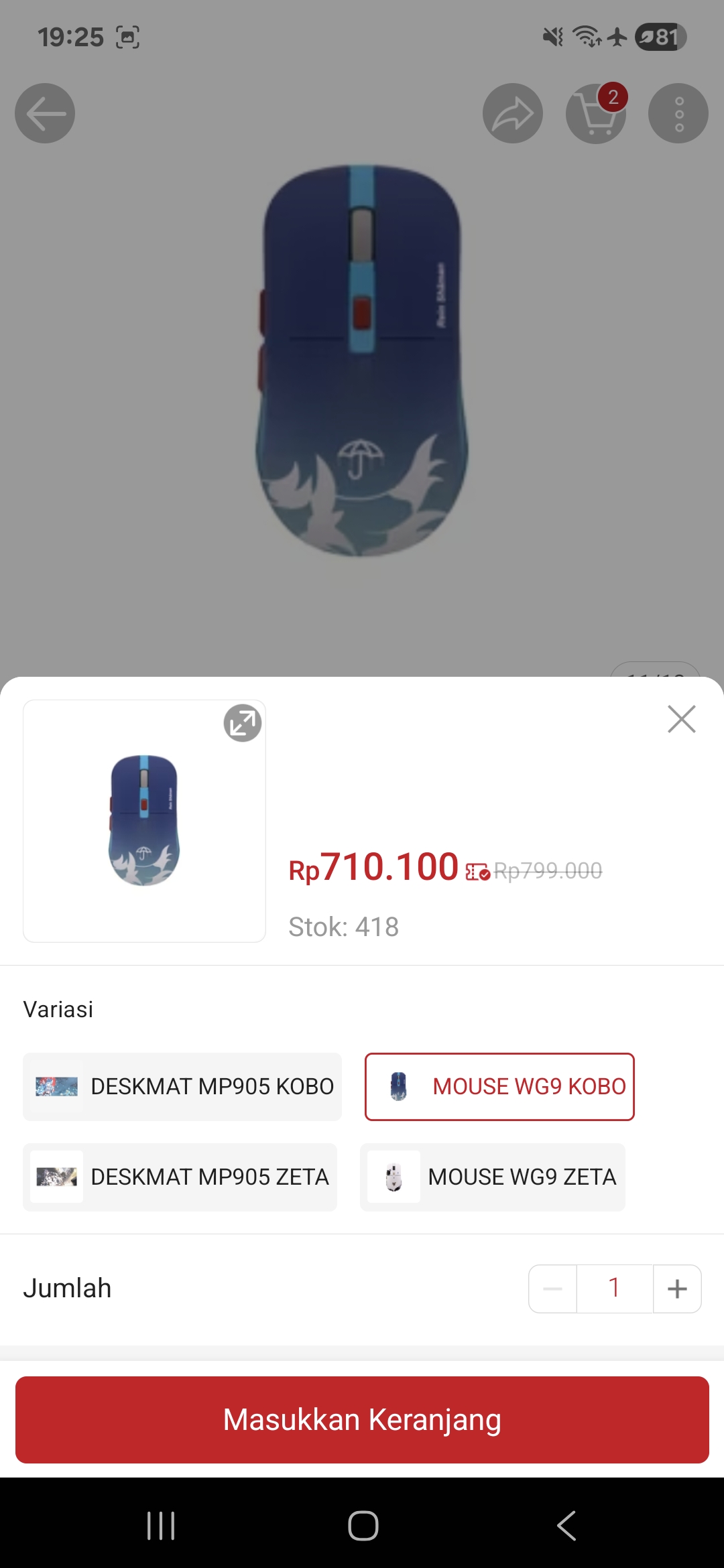Open the shopping cart
The height and width of the screenshot is (1568, 724).
click(x=595, y=113)
